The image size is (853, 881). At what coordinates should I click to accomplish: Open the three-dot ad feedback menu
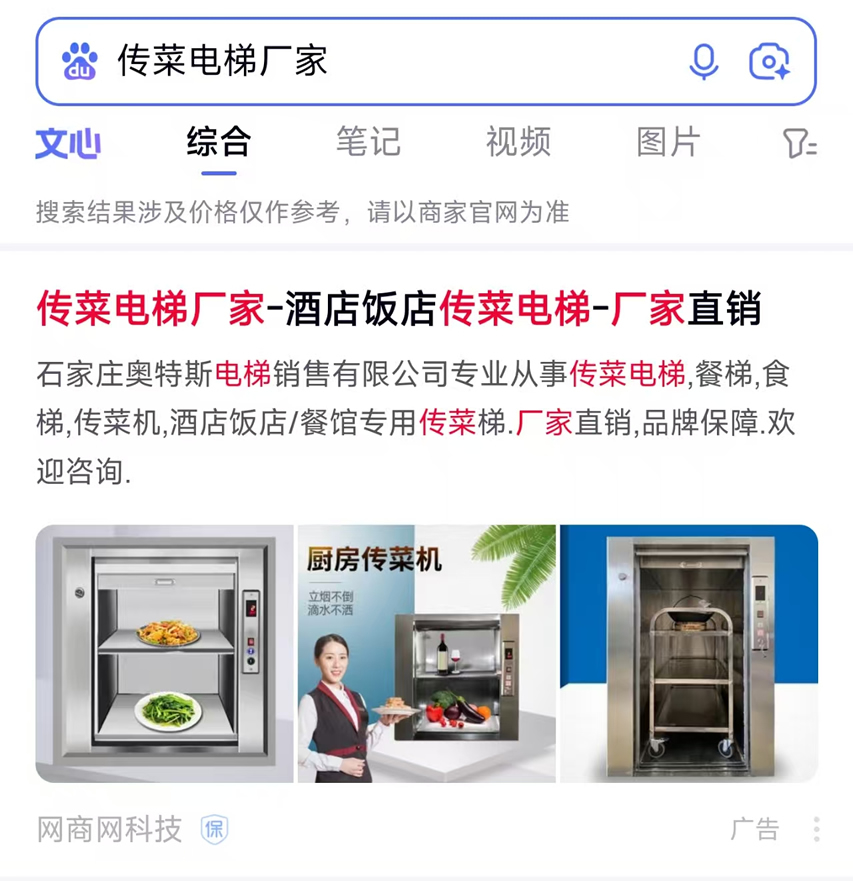(817, 829)
